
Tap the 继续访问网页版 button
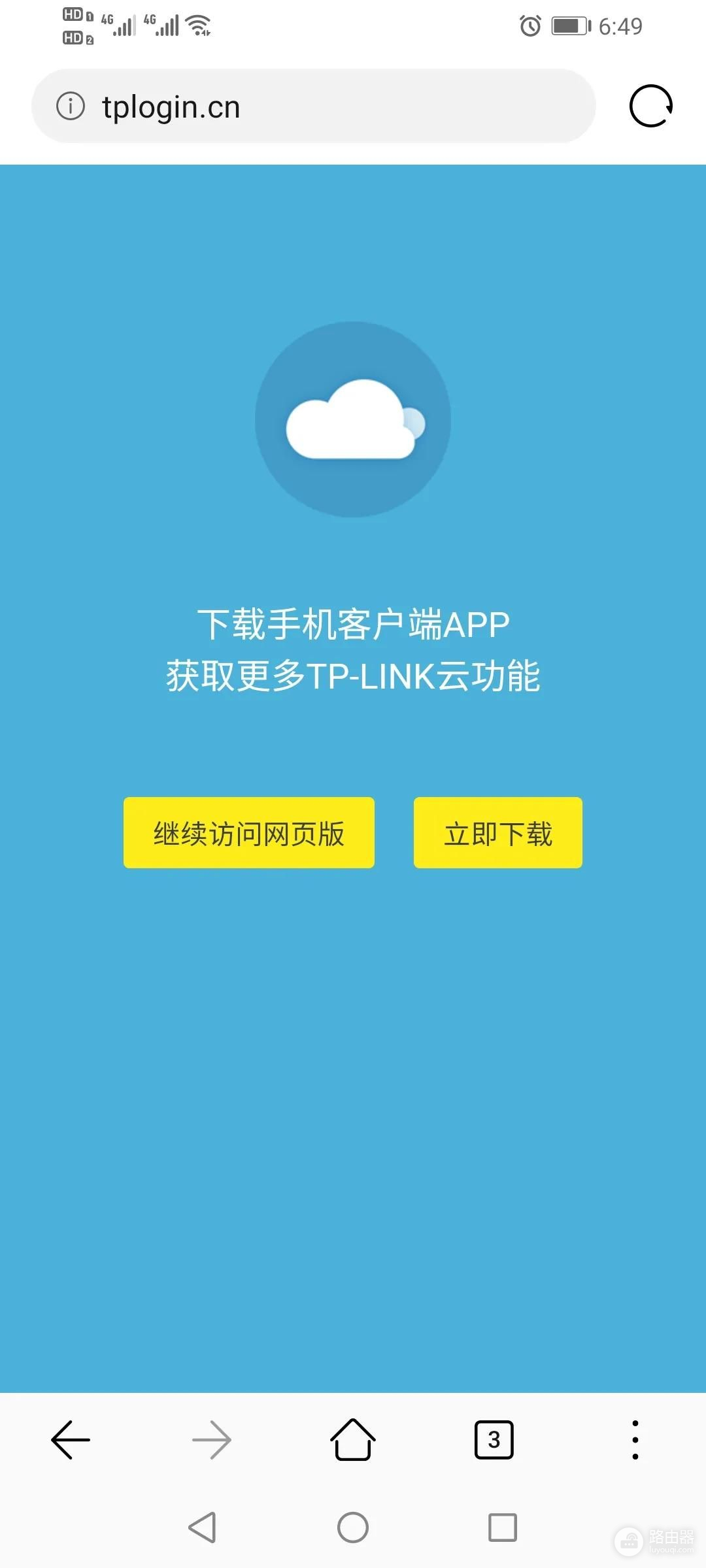point(248,833)
